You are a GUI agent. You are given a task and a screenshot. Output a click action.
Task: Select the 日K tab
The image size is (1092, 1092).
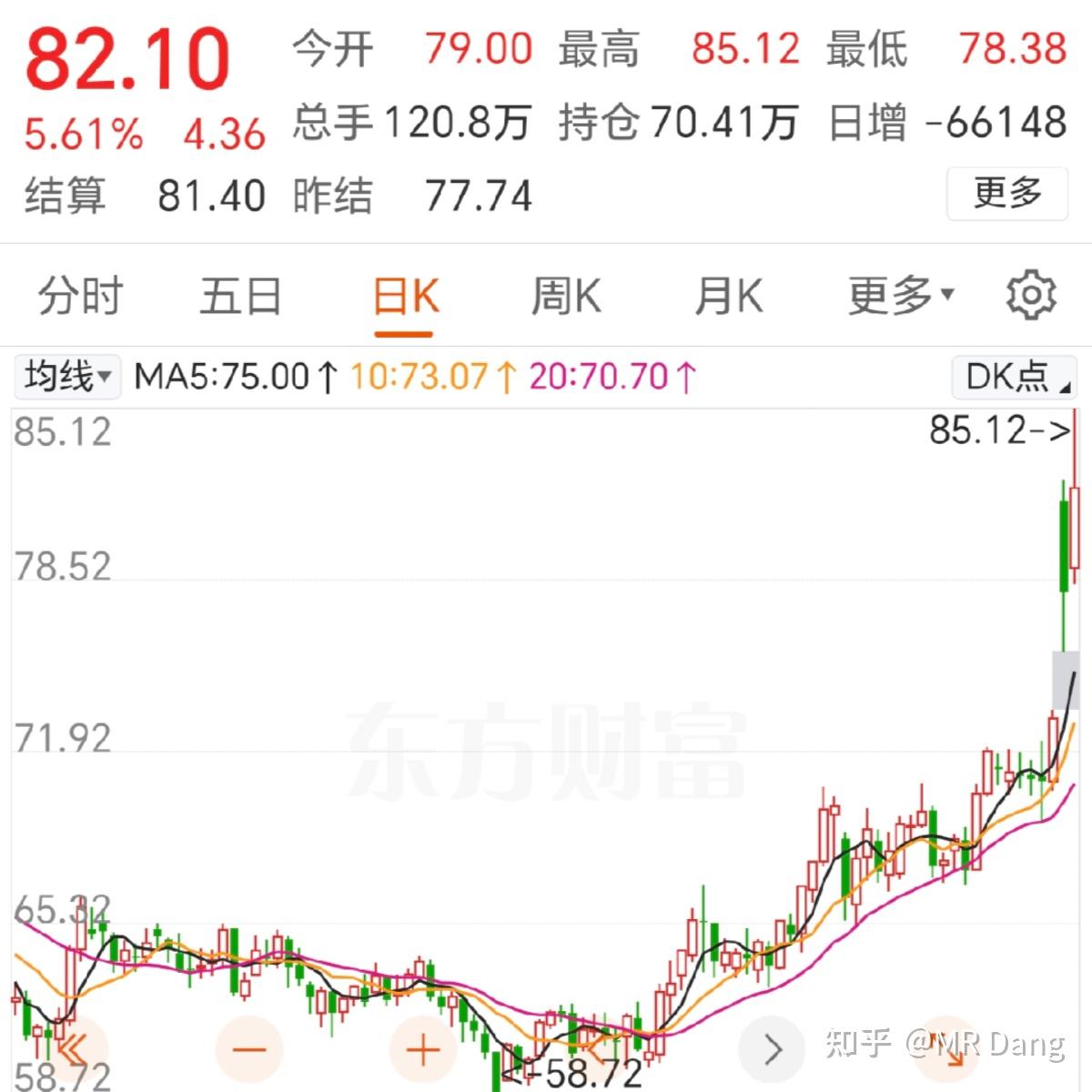pyautogui.click(x=405, y=297)
